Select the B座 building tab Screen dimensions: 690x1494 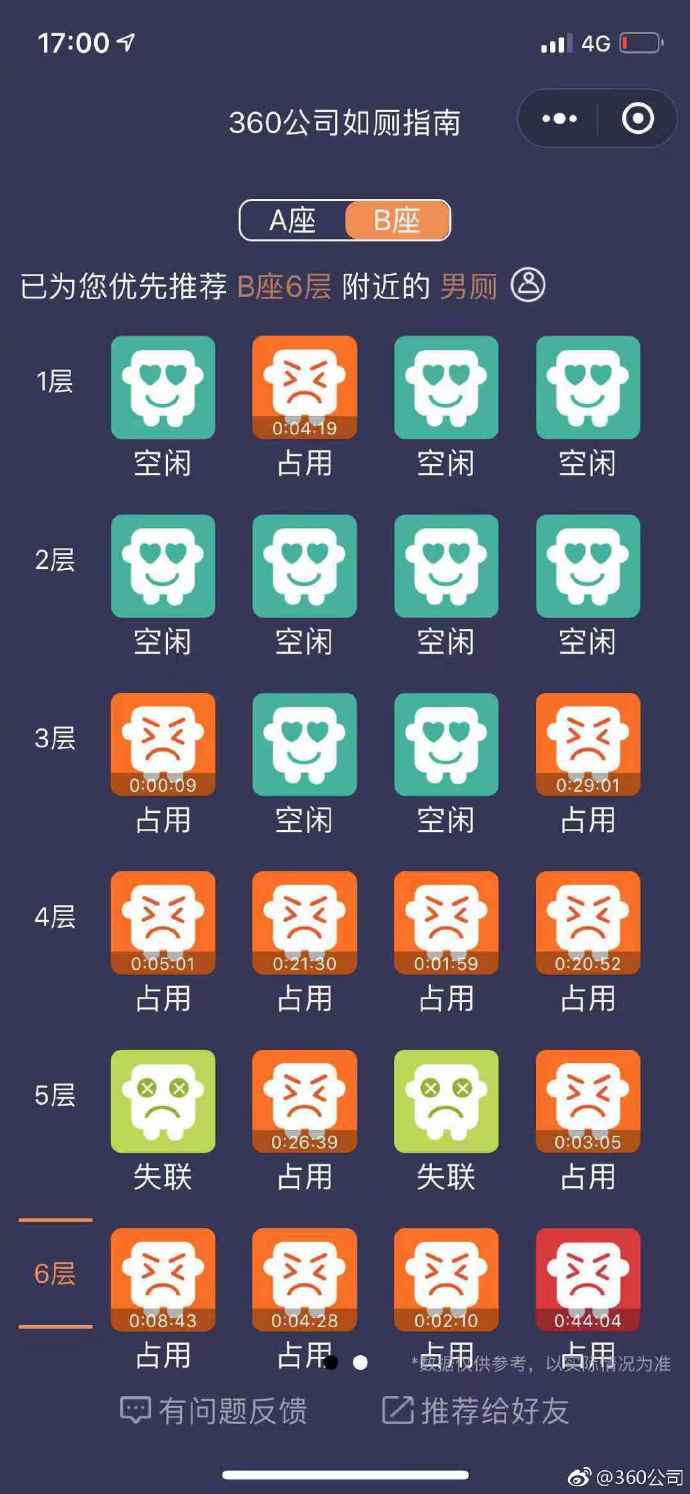click(x=397, y=221)
